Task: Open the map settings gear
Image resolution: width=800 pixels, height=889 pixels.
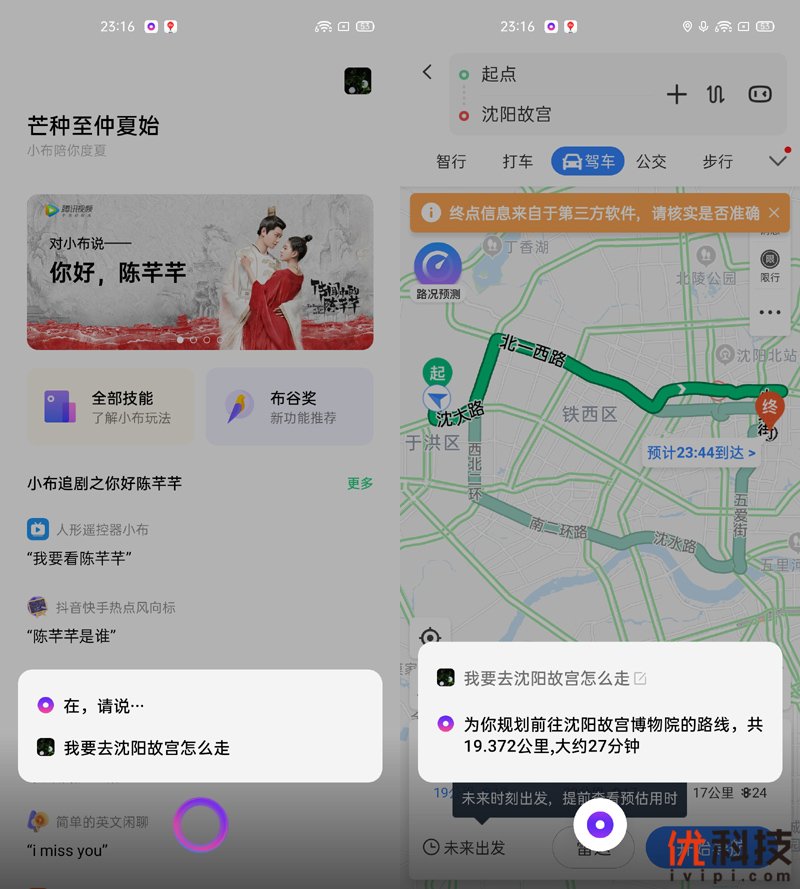Action: [x=430, y=637]
